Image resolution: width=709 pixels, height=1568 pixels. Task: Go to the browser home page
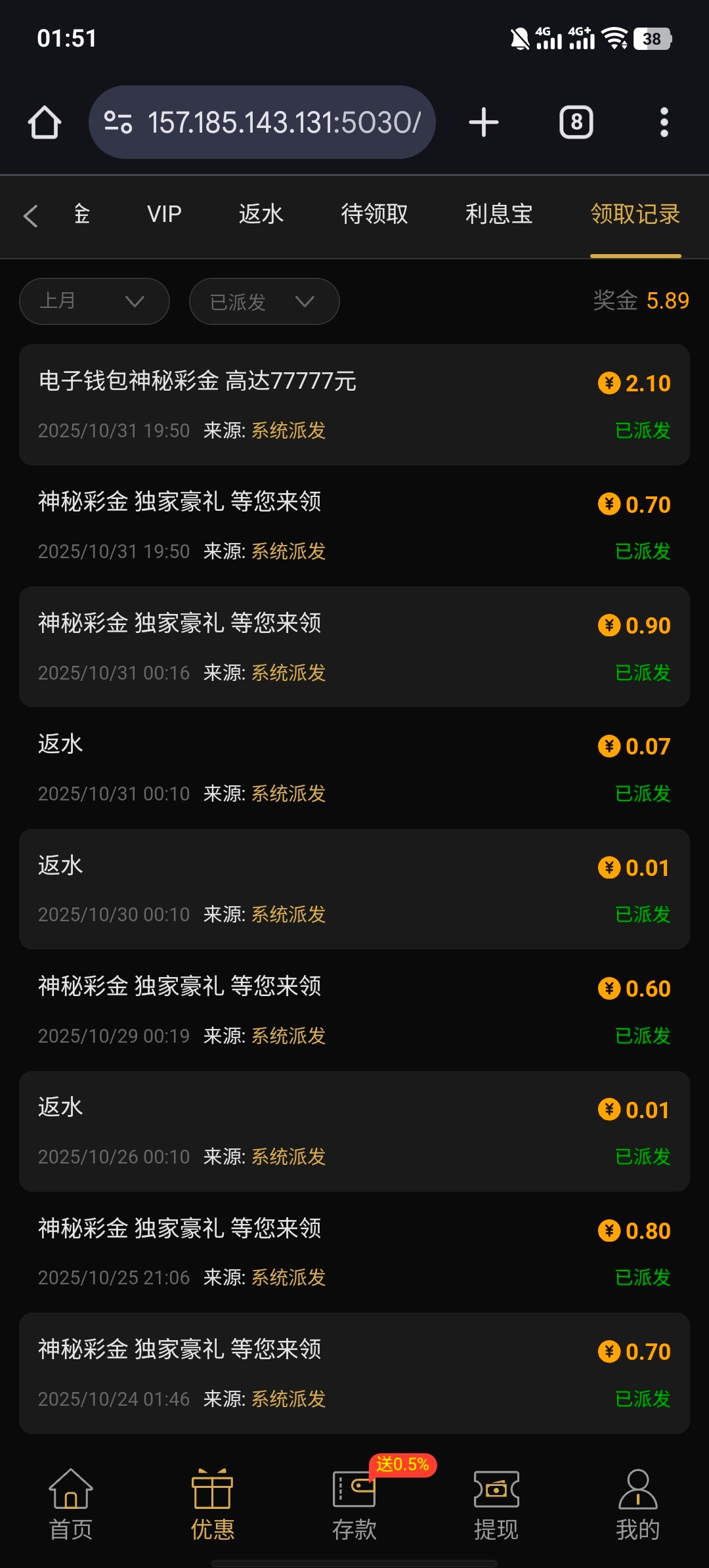pos(45,123)
